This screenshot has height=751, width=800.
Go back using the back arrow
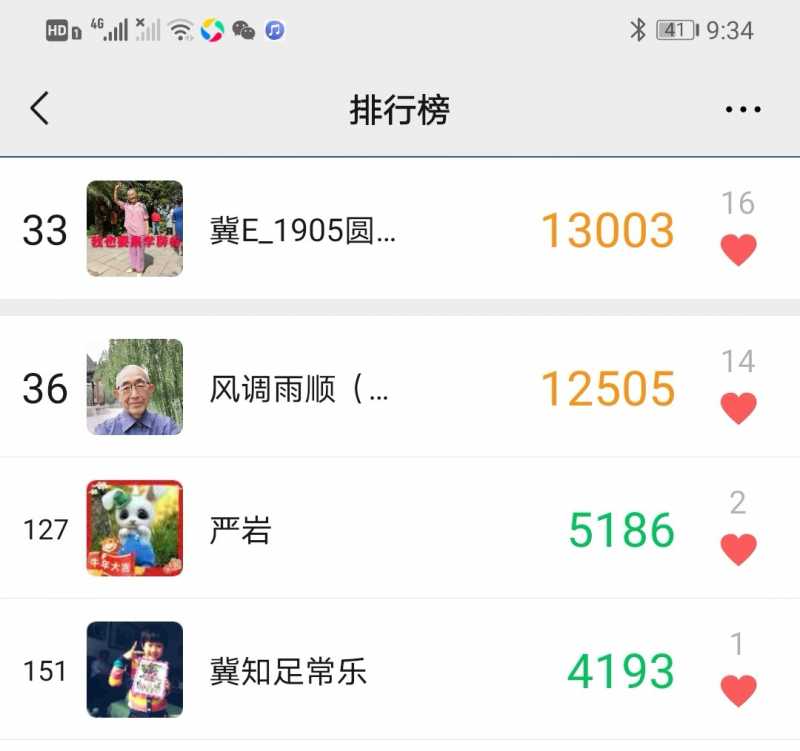coord(39,108)
